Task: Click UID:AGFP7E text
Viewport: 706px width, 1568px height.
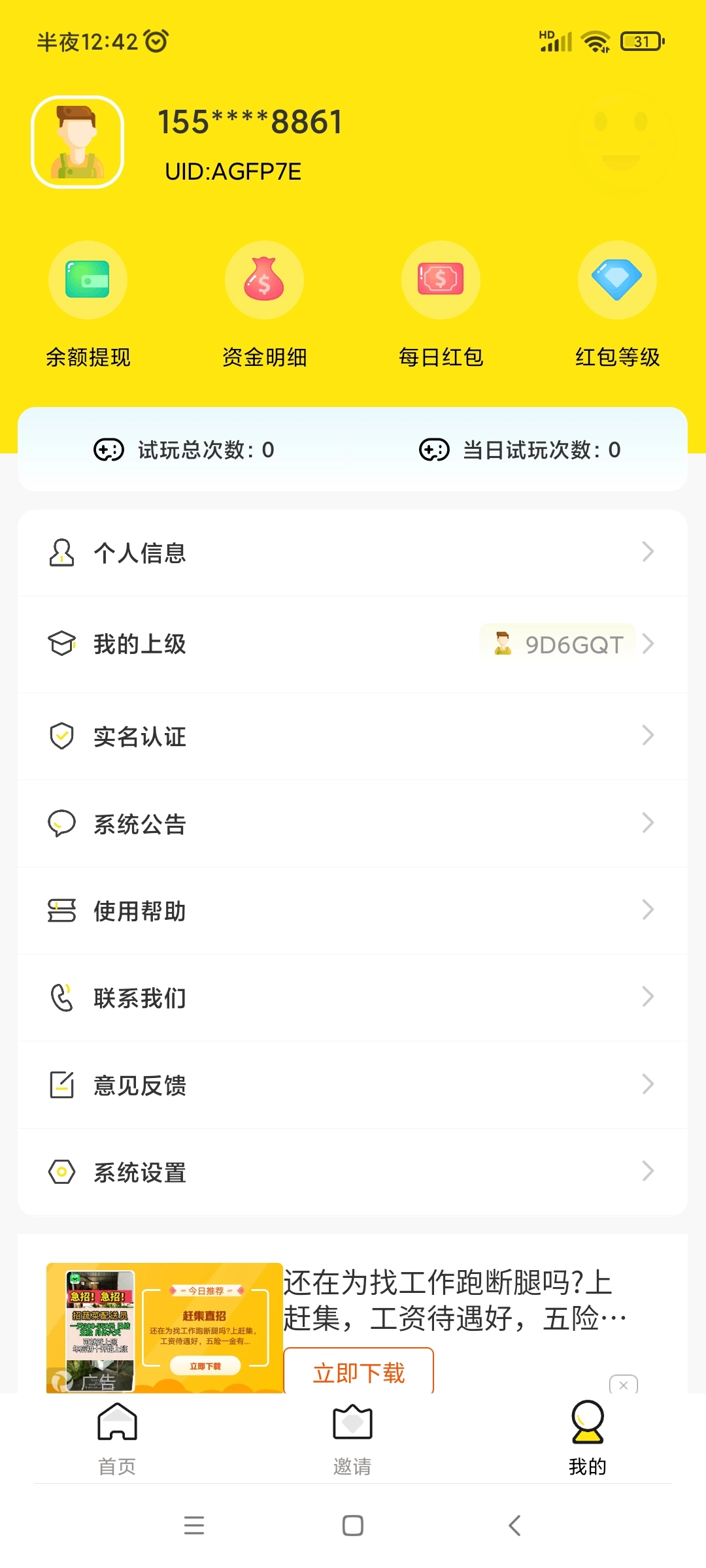Action: 233,172
